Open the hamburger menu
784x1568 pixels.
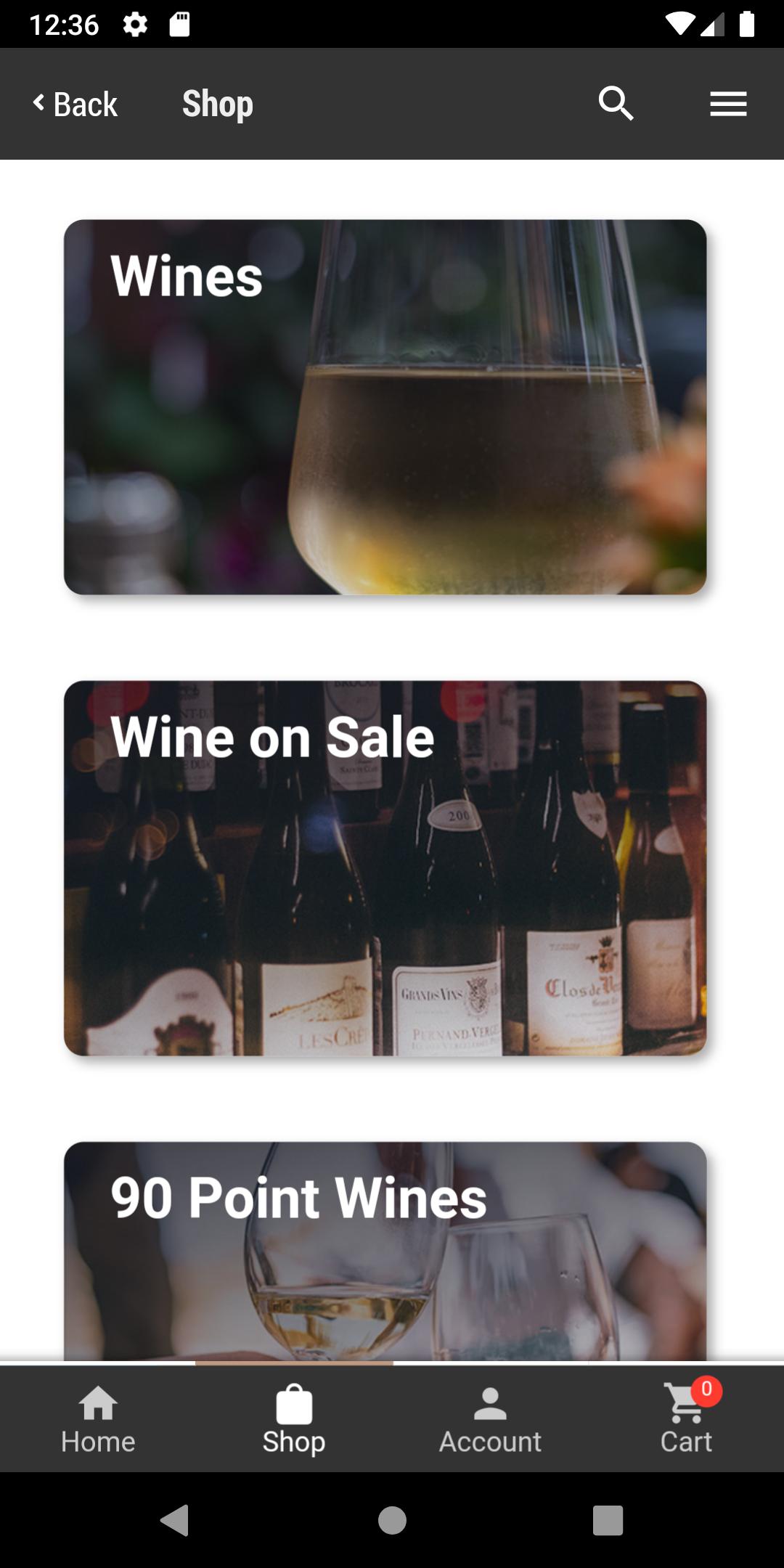tap(728, 104)
